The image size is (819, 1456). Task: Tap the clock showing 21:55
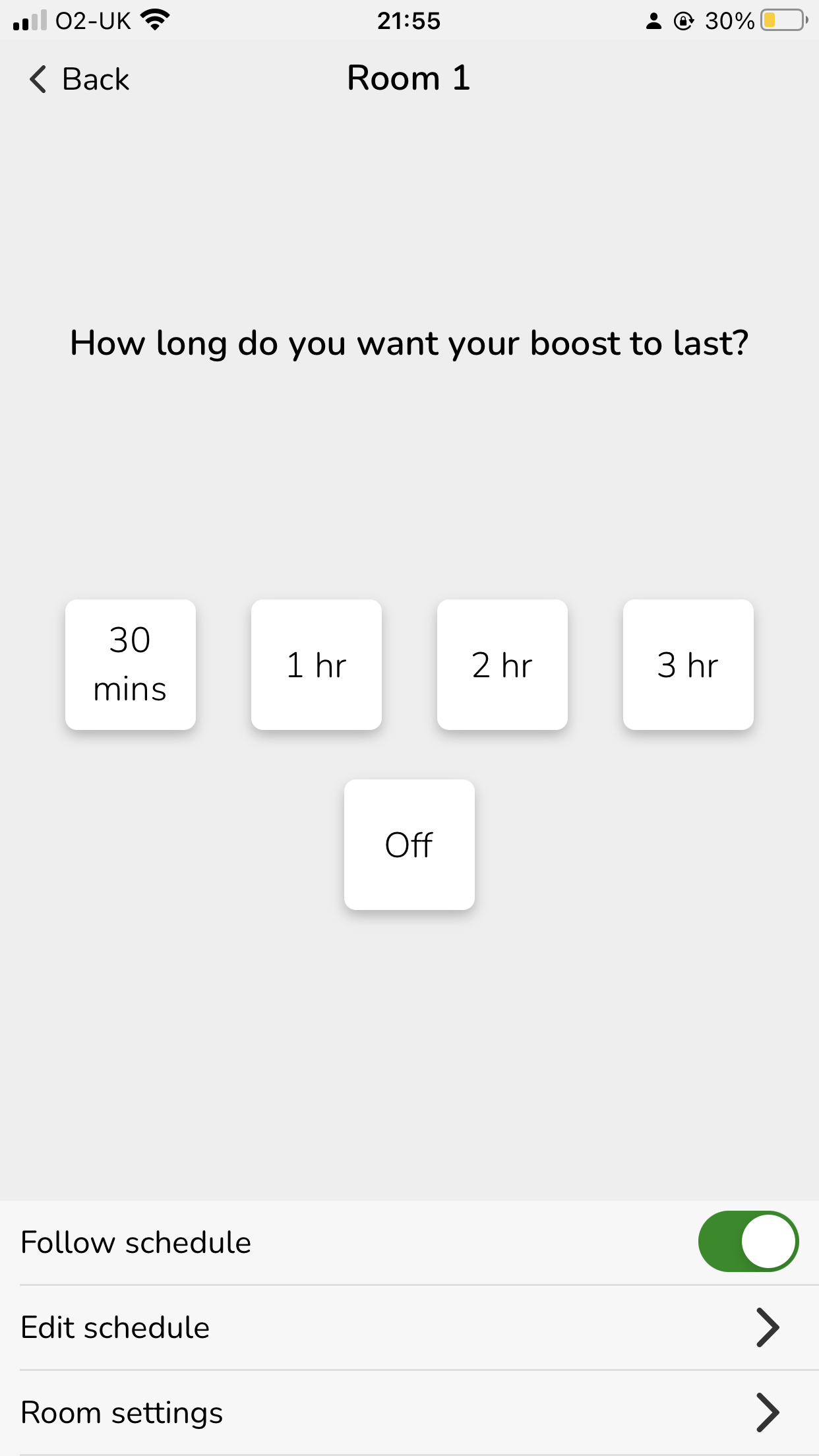(x=409, y=20)
